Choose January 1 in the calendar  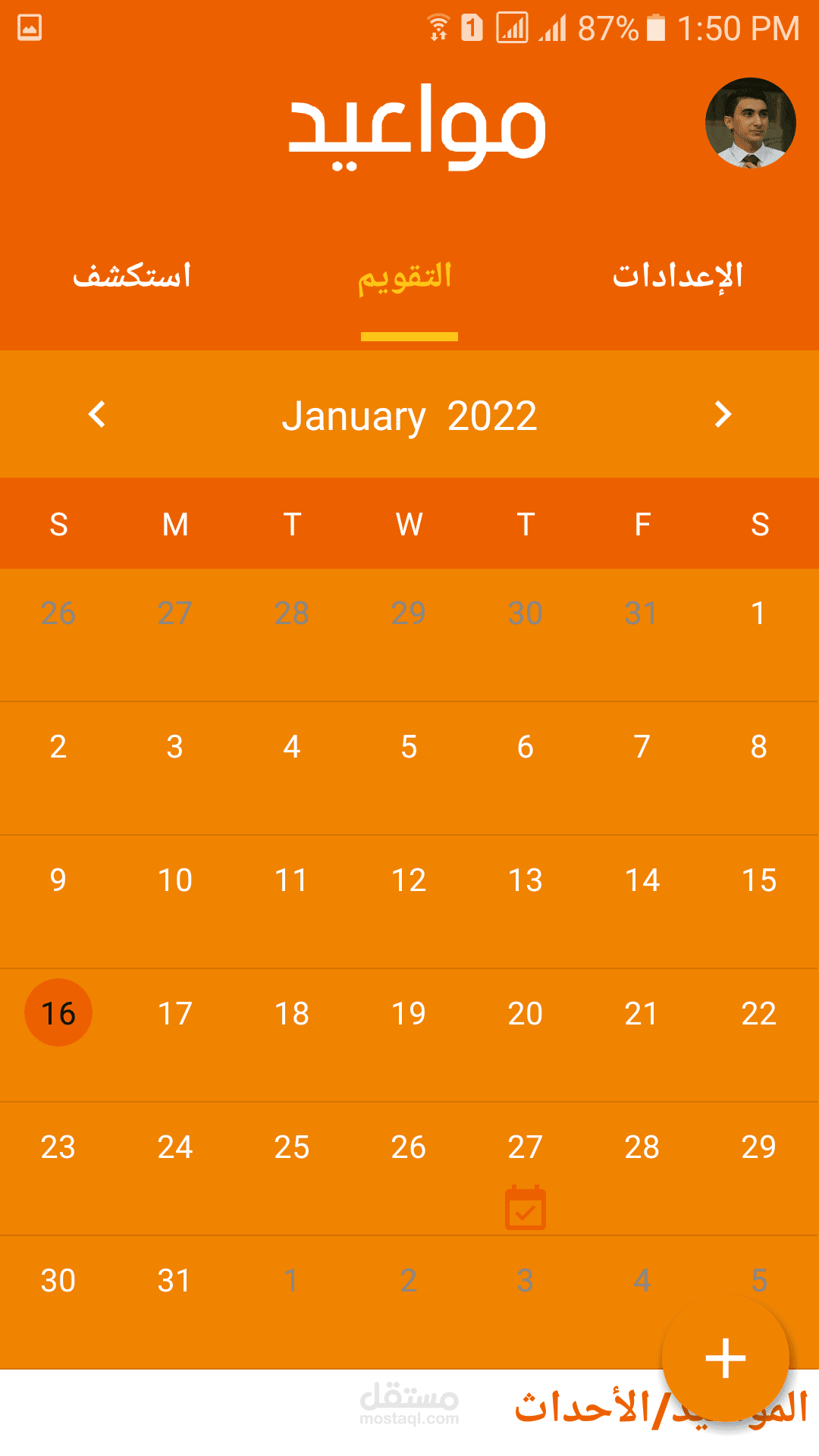coord(758,613)
